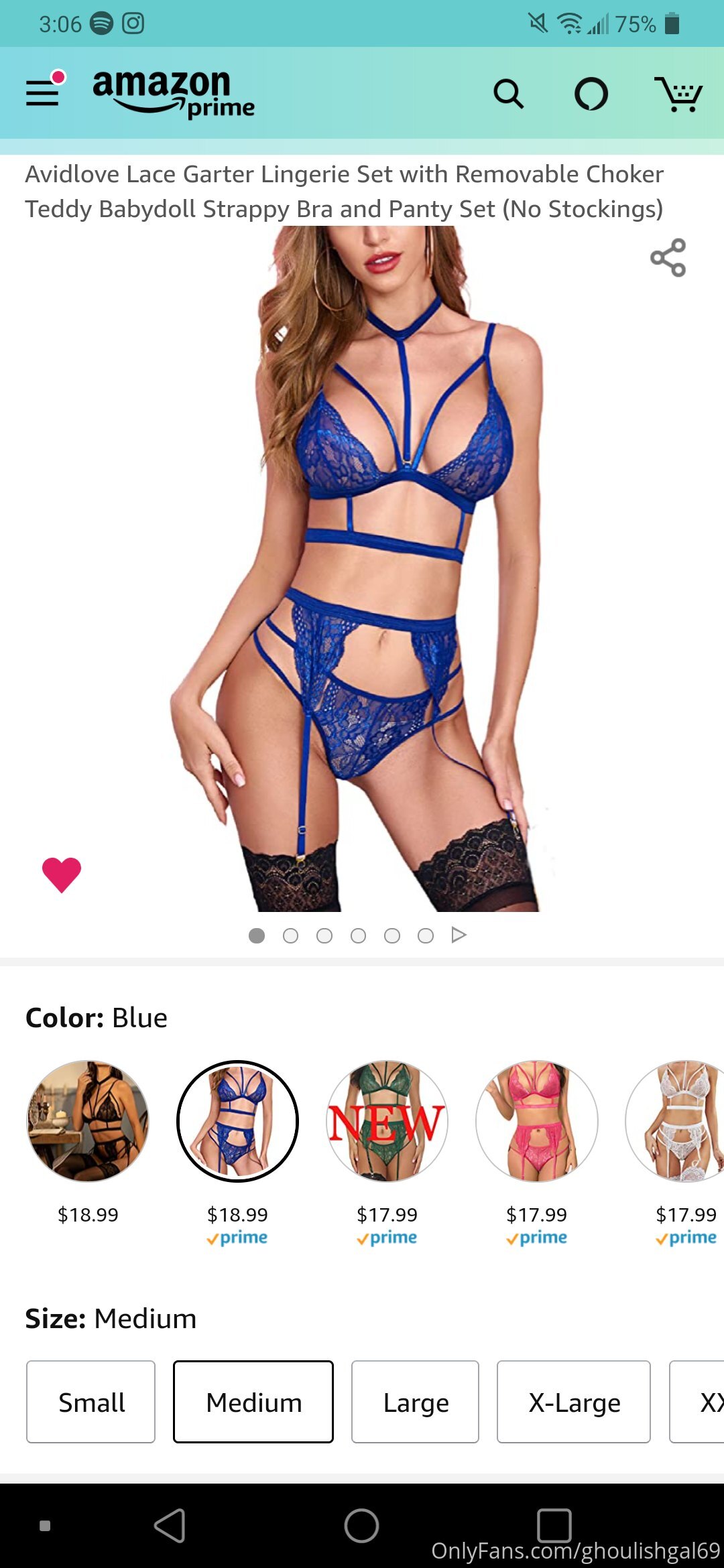
Task: Launch Alexa voice assistant
Action: coord(591,94)
